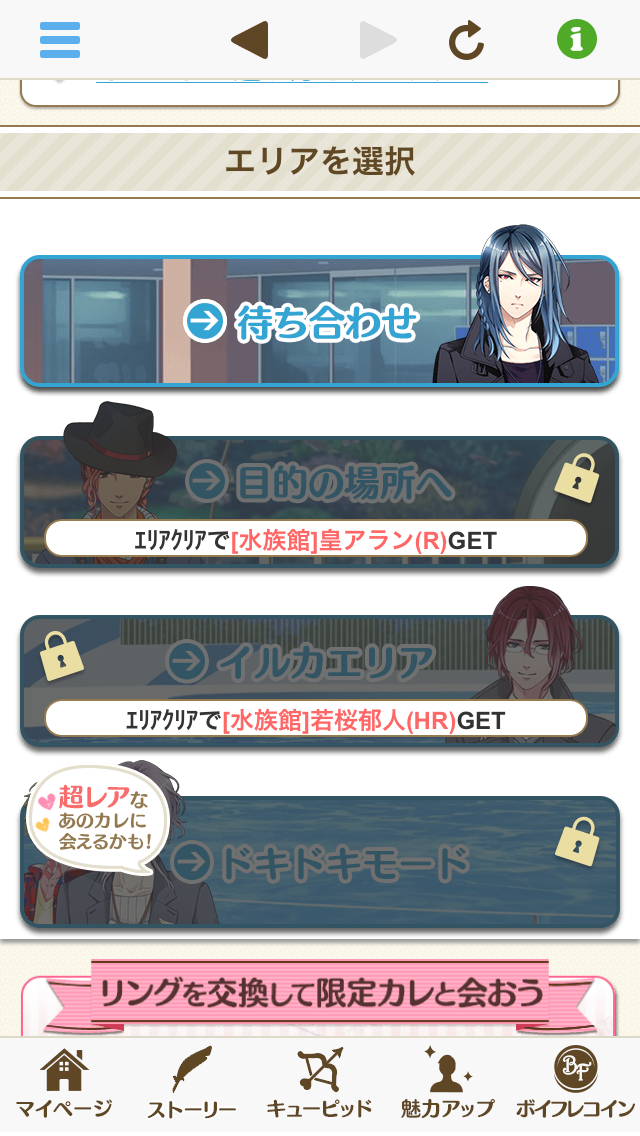640x1136 pixels.
Task: Switch to the キューピッド tab
Action: pyautogui.click(x=319, y=1085)
